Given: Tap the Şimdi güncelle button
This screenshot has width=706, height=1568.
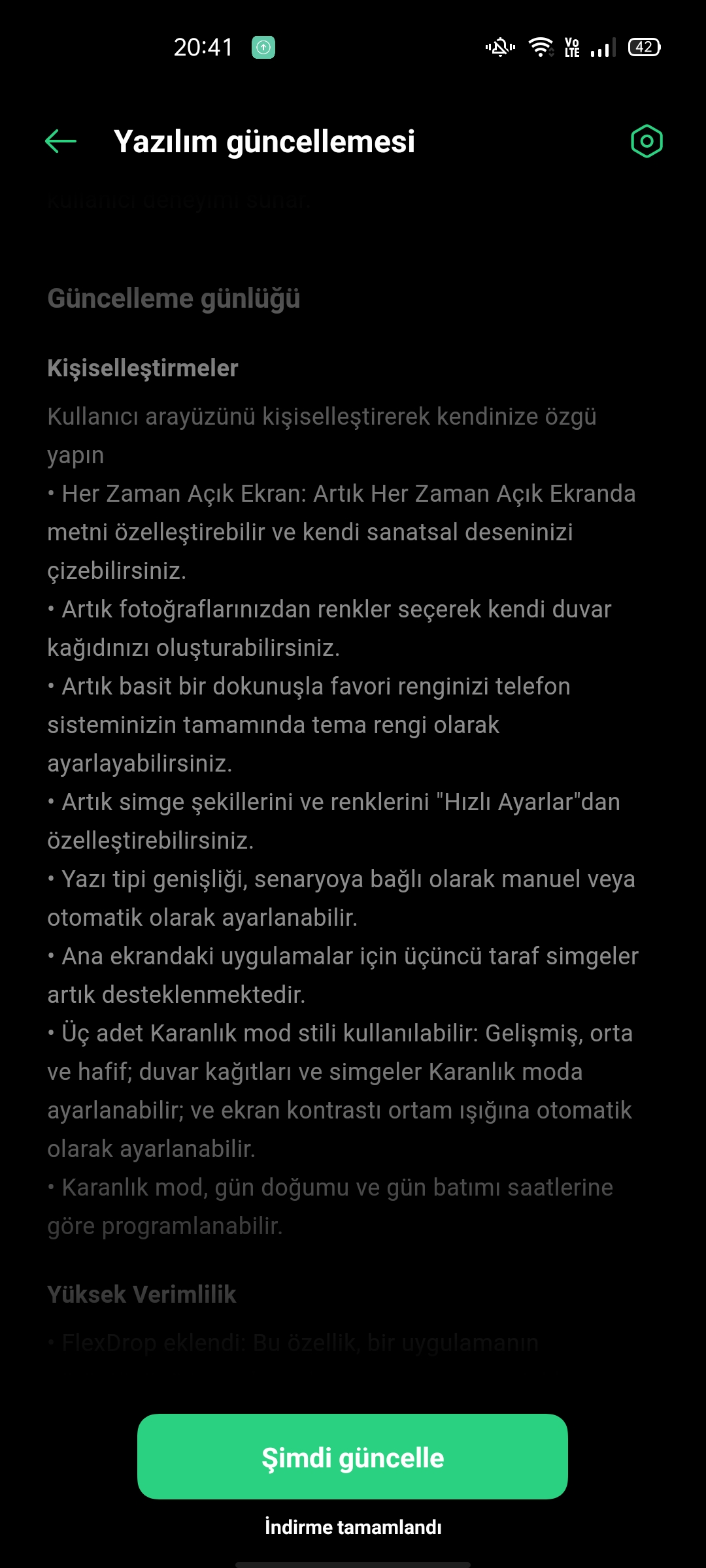Looking at the screenshot, I should (352, 1456).
